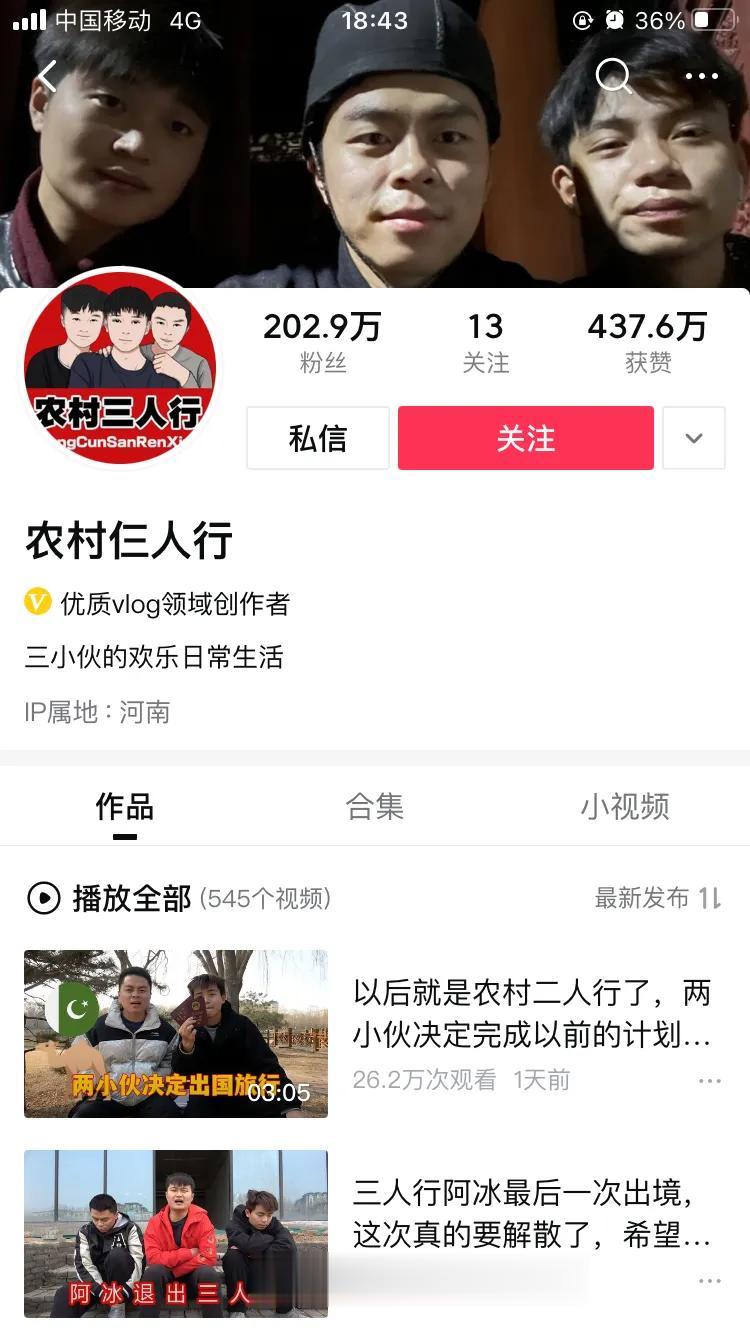Follow this account with the red 关注 button
This screenshot has width=750, height=1334.
[x=526, y=438]
